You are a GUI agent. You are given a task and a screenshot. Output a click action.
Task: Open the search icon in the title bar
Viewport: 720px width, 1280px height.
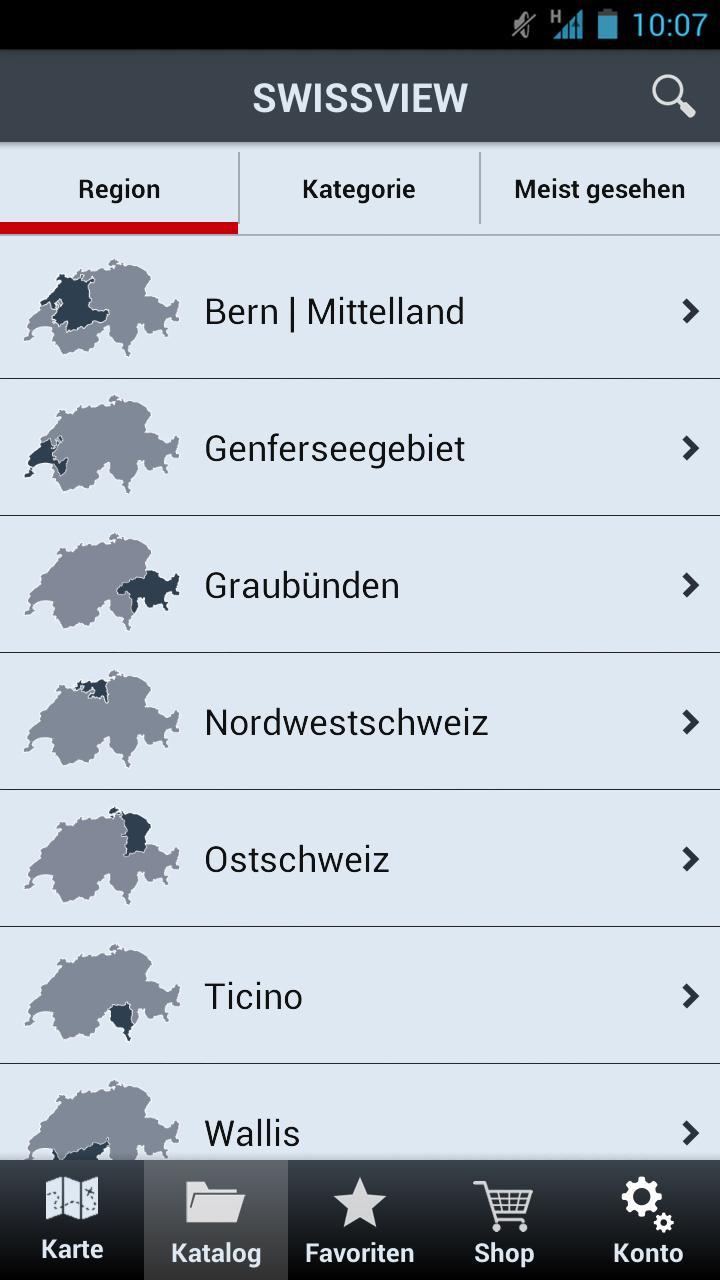(x=673, y=96)
